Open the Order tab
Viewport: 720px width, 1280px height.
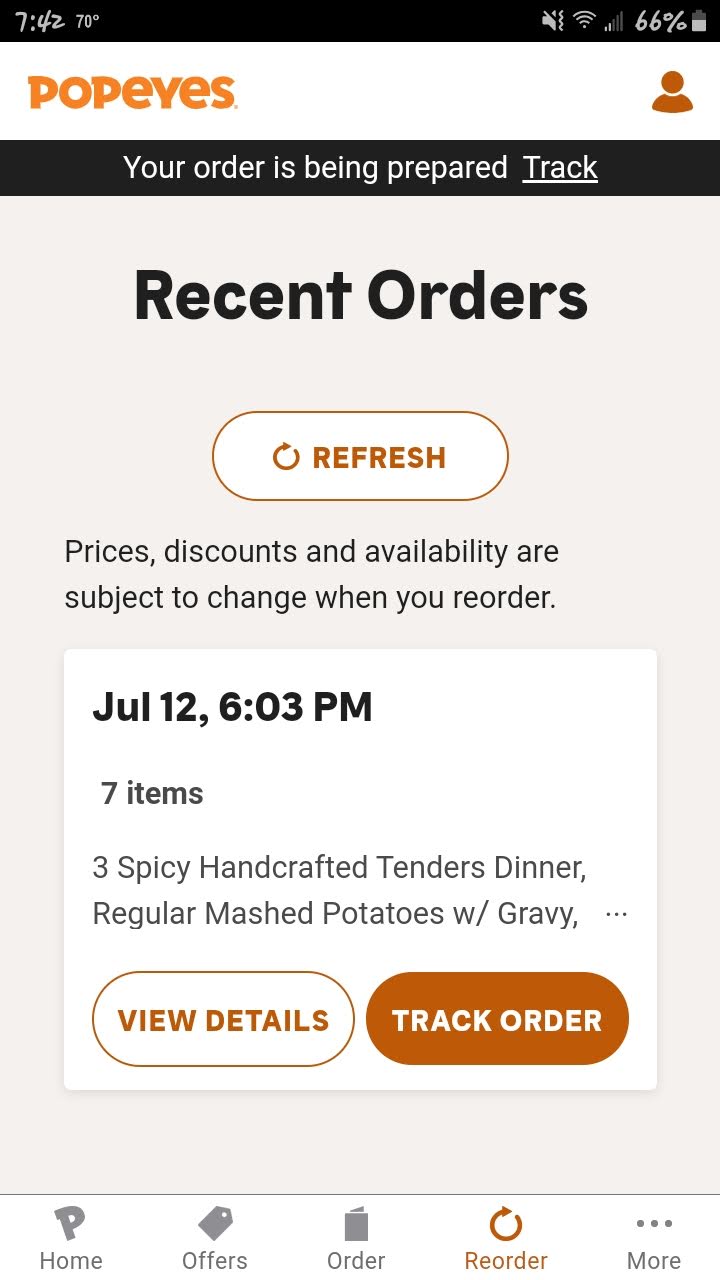point(356,1238)
